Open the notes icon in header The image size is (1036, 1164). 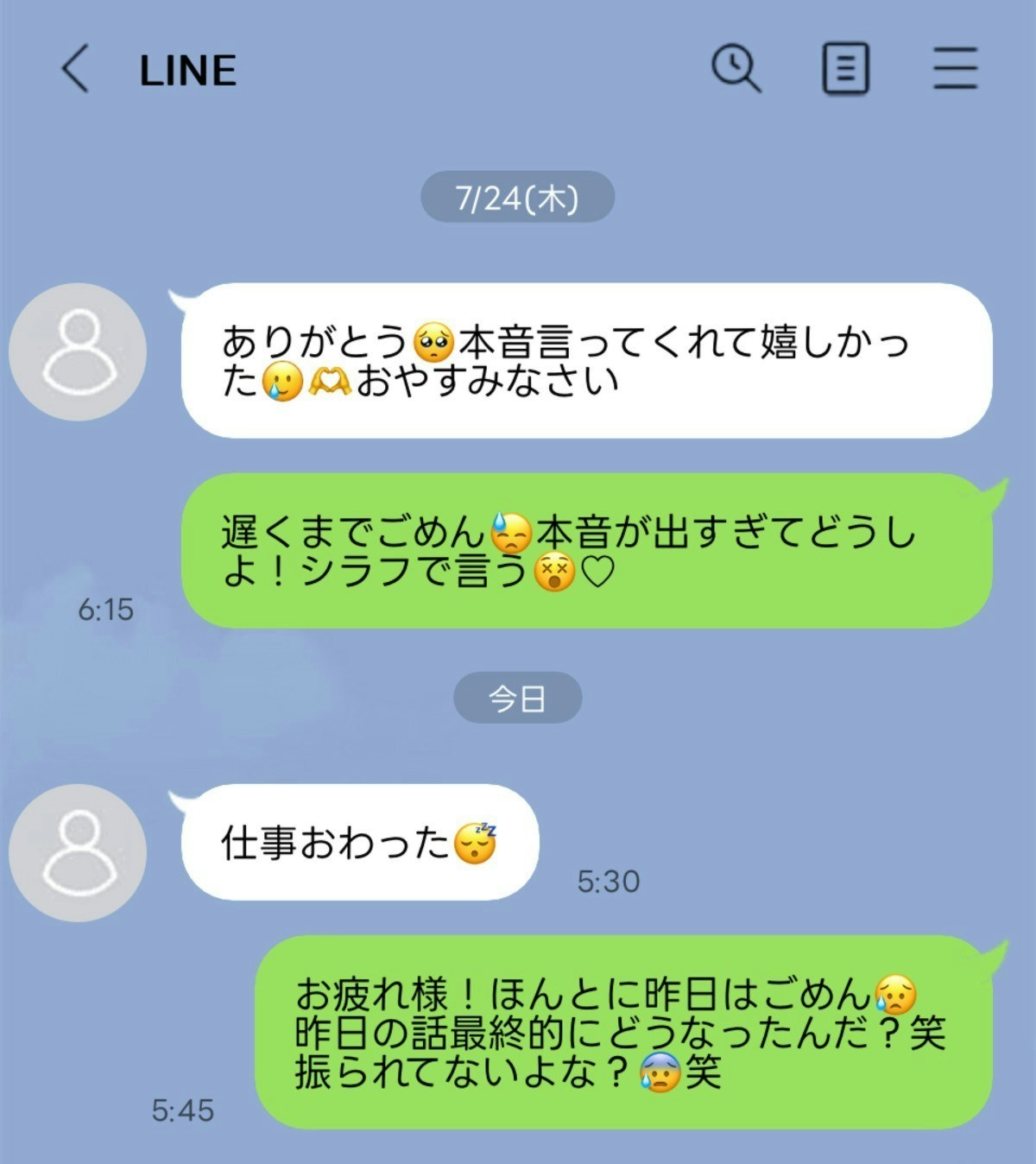pyautogui.click(x=845, y=69)
